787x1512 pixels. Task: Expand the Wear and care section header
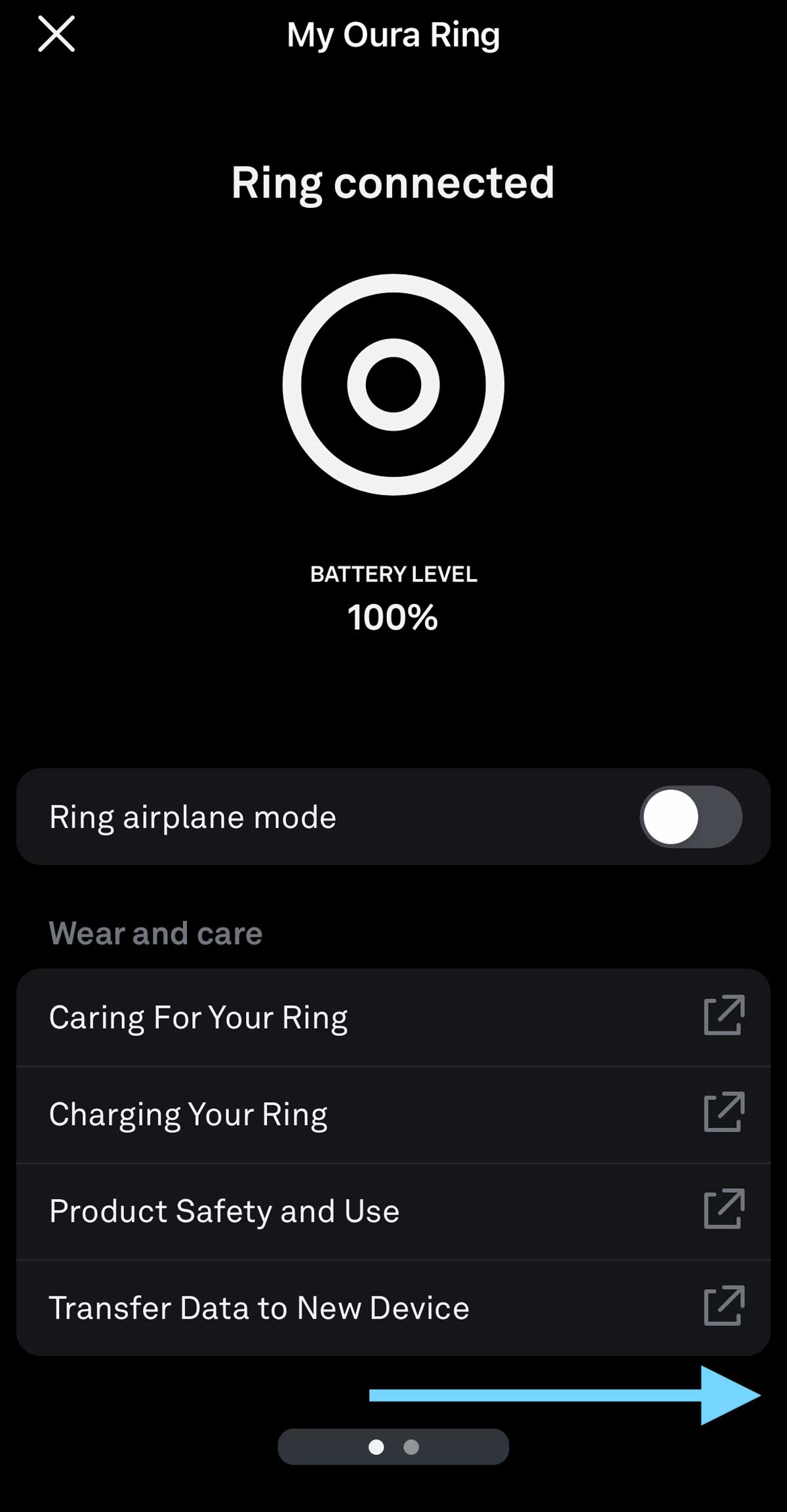click(155, 932)
